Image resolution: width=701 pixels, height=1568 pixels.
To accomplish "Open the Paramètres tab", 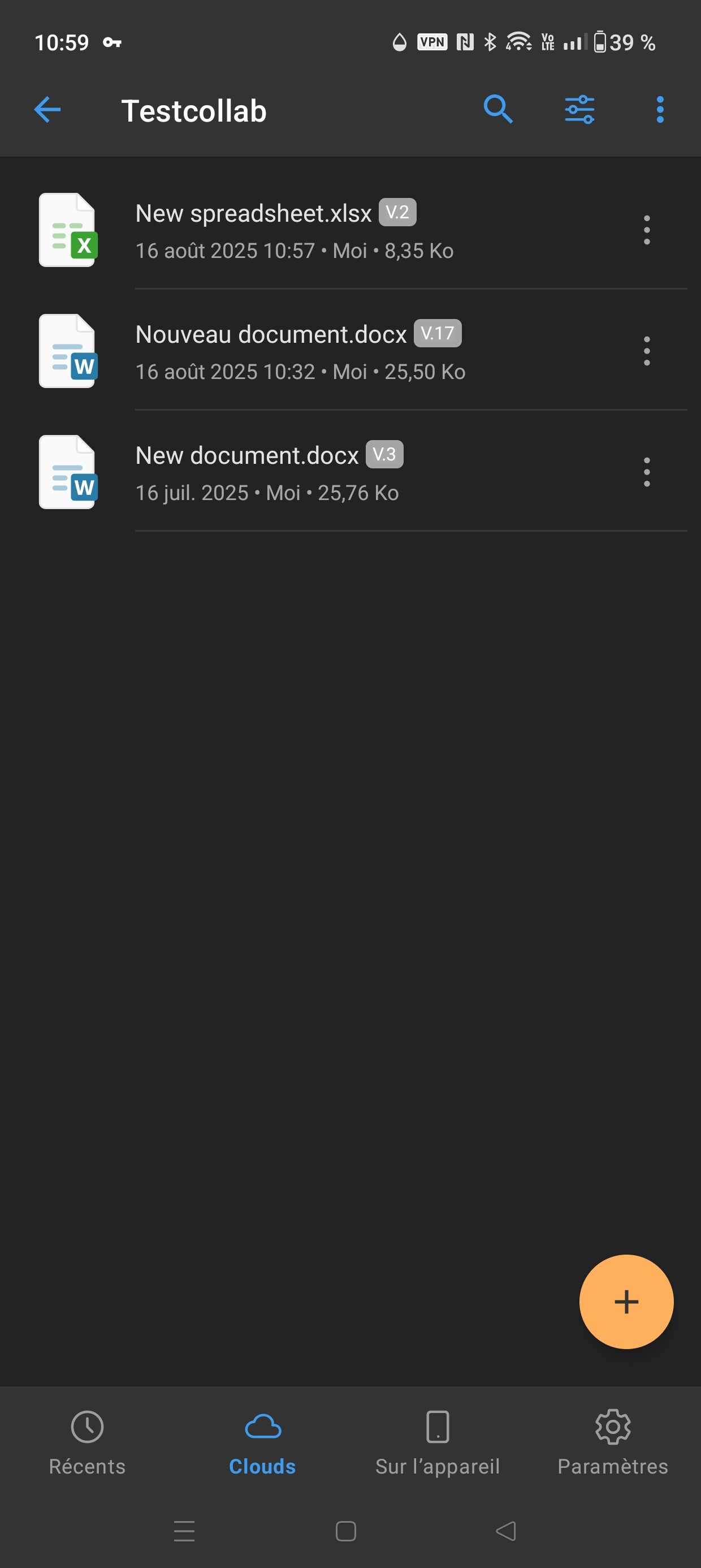I will (612, 1441).
